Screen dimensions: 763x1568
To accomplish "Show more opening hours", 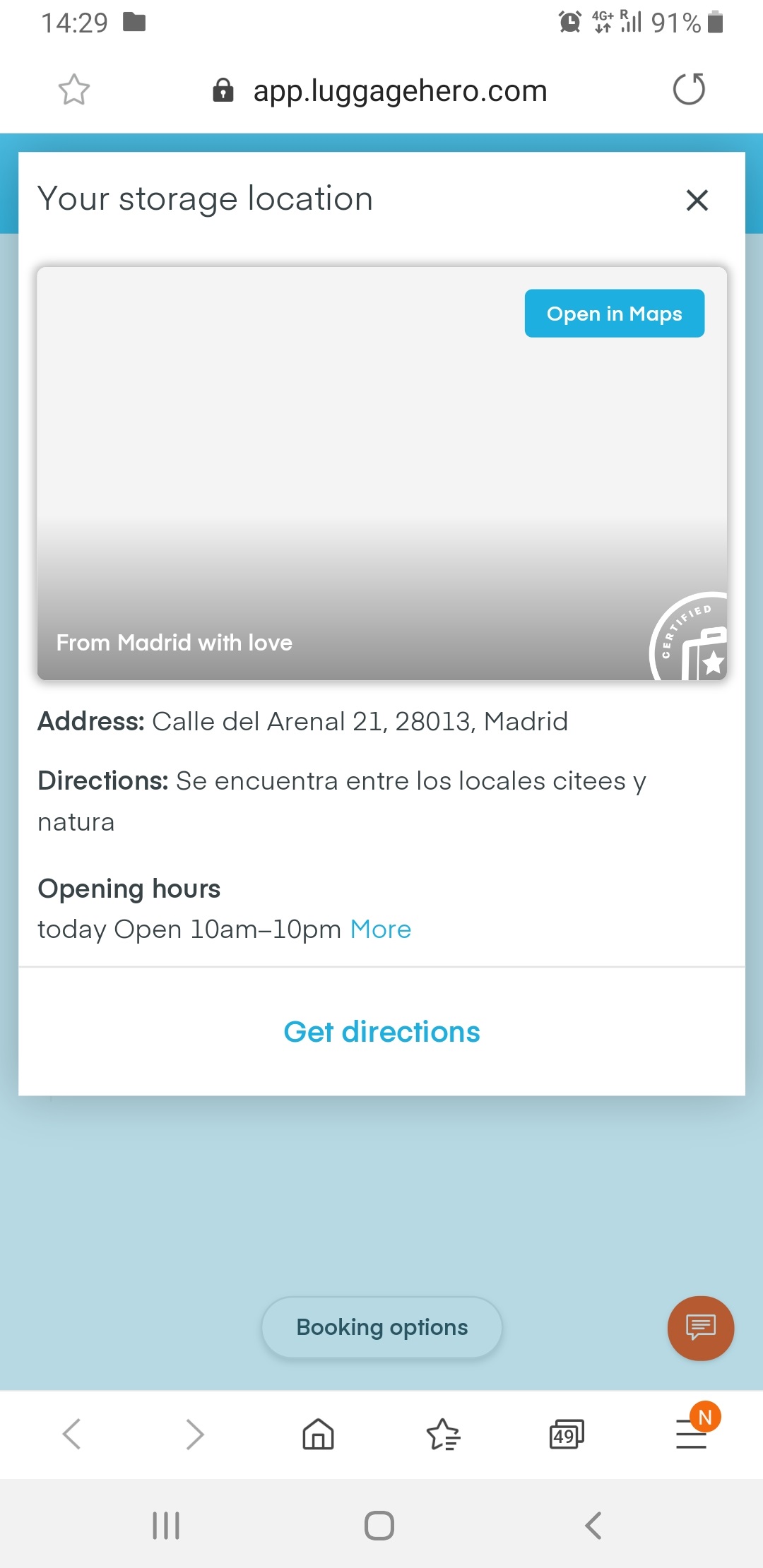I will point(380,929).
